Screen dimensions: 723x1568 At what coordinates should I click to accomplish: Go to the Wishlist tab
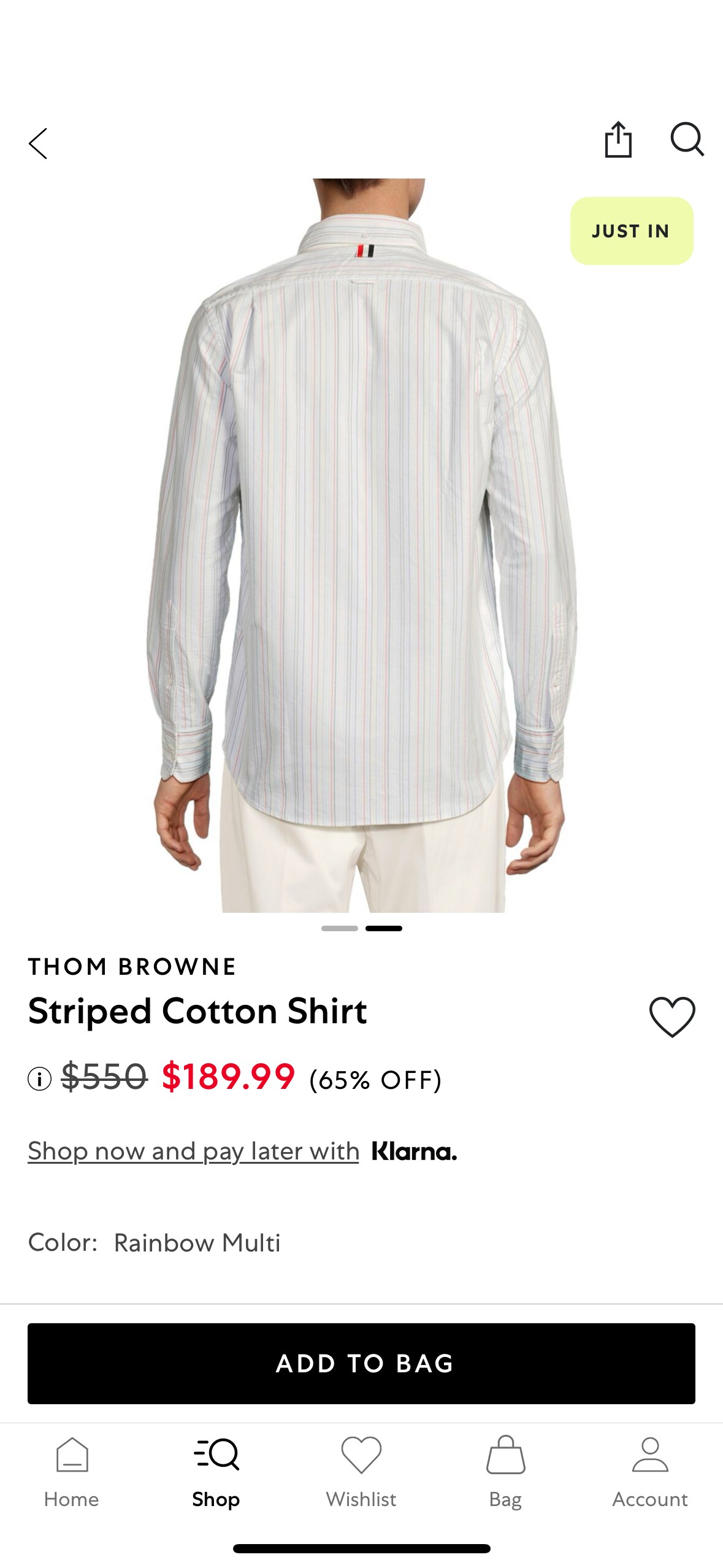click(x=361, y=1472)
